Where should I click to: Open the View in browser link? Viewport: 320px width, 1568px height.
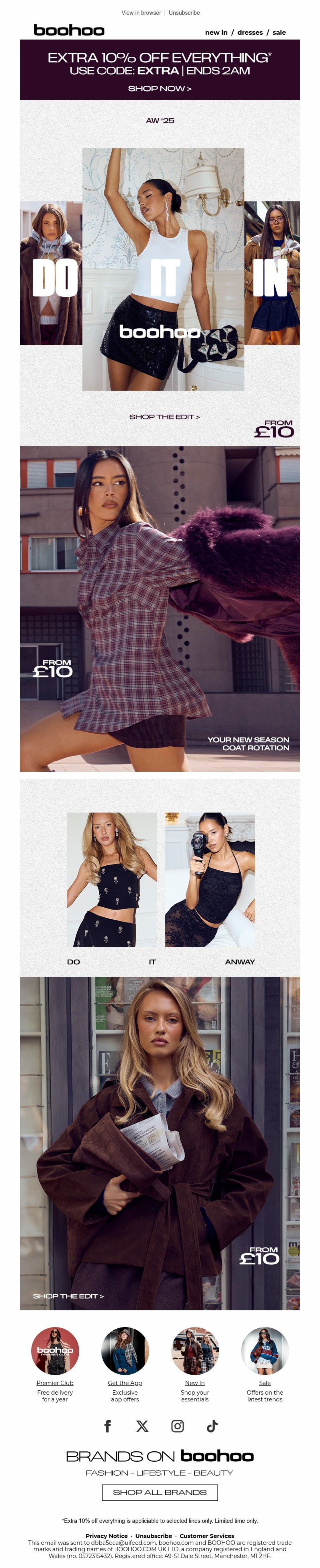pos(141,13)
